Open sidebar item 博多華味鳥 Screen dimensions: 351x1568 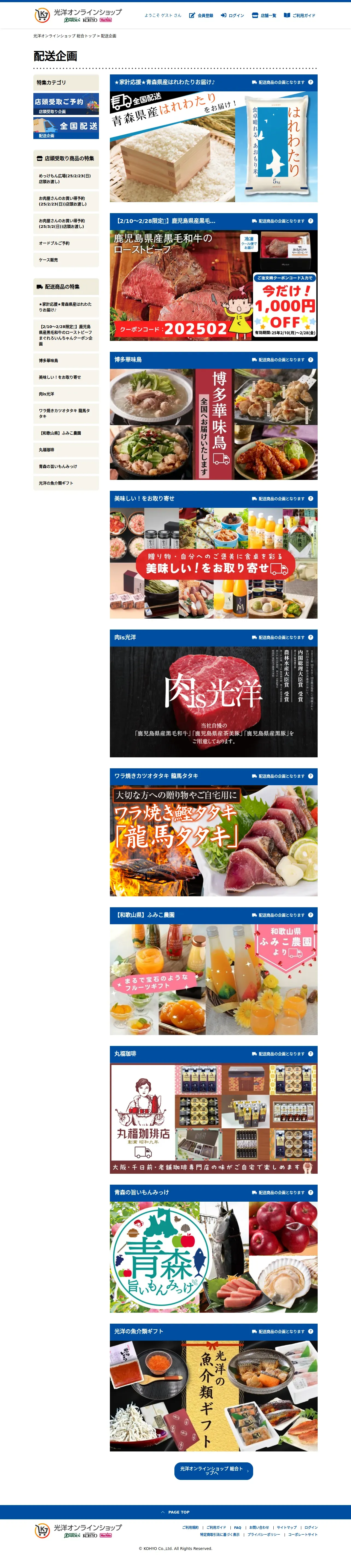click(66, 360)
